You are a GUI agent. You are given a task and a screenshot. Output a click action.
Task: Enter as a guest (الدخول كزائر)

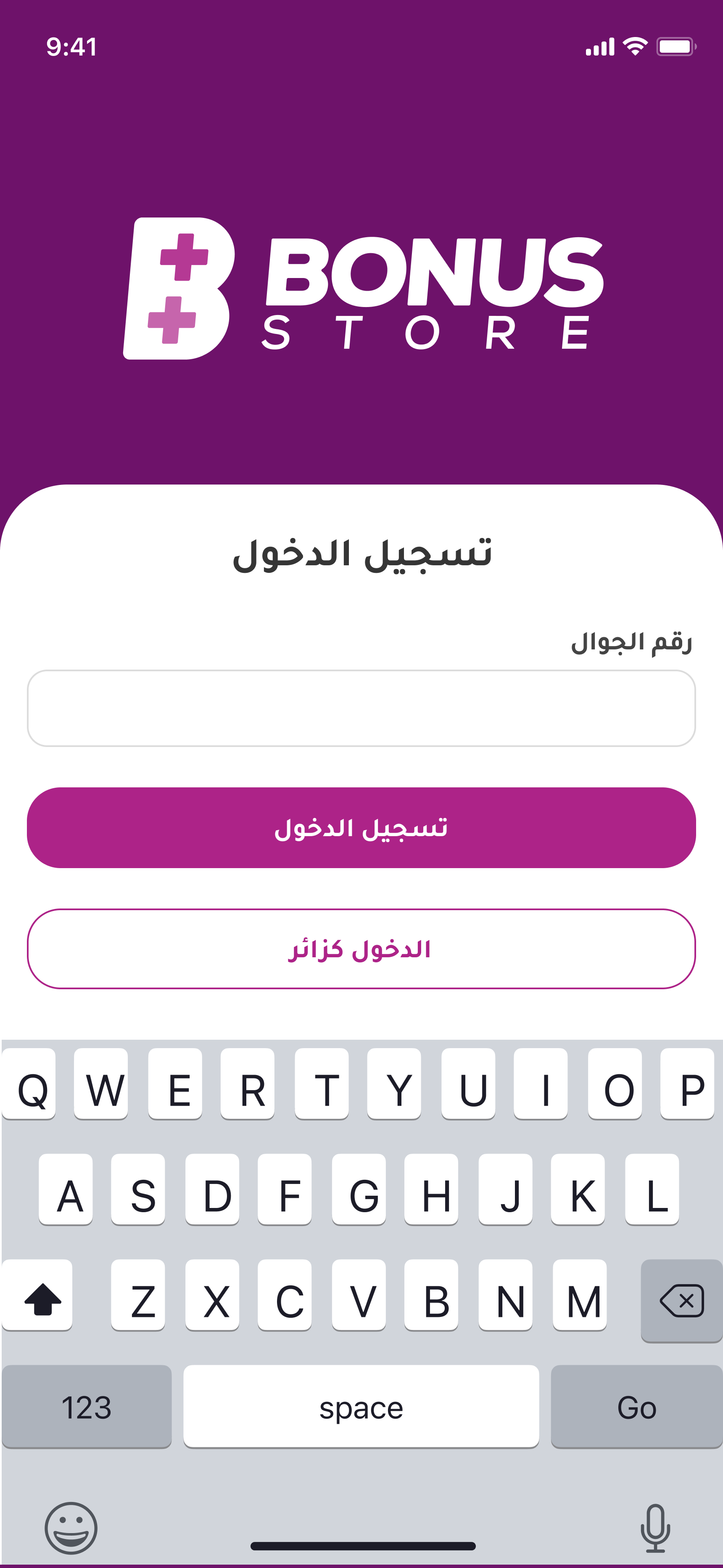(x=361, y=948)
